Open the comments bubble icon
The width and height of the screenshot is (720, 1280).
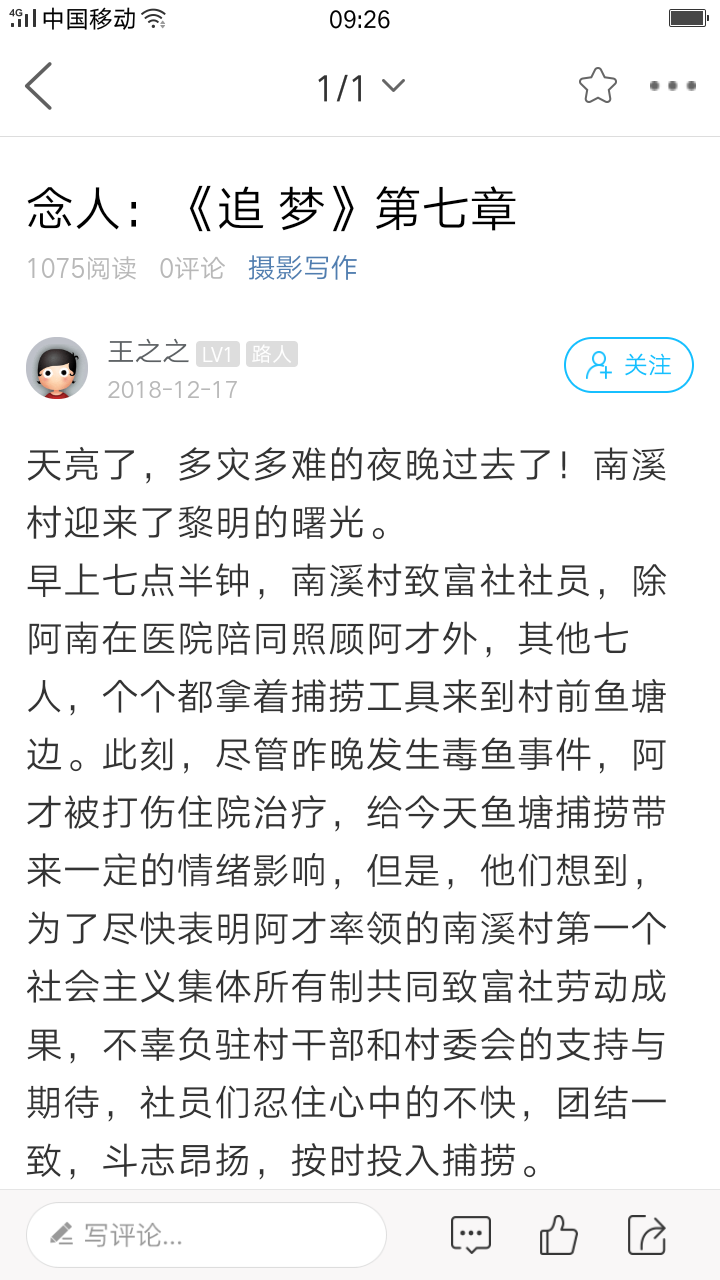(471, 1235)
